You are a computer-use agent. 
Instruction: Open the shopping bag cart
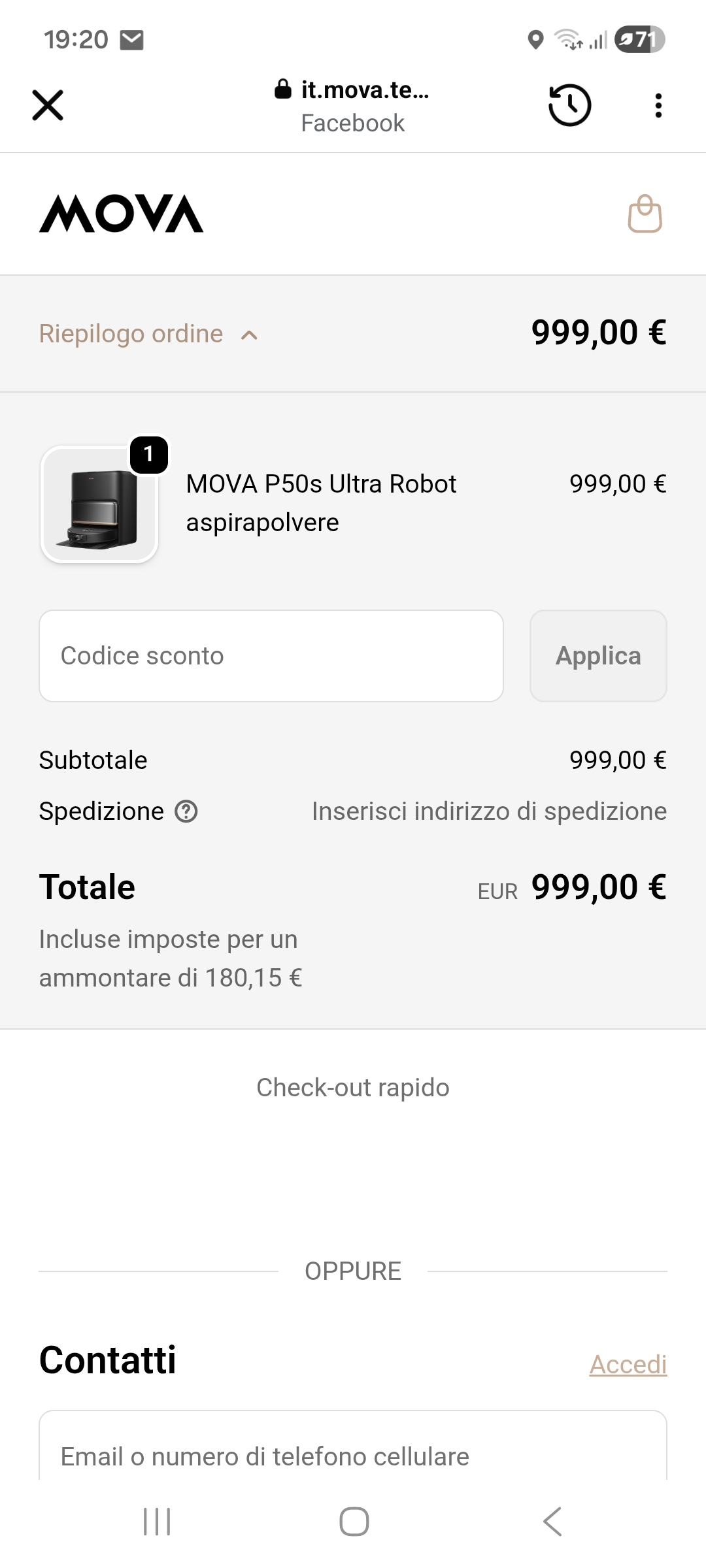[645, 214]
